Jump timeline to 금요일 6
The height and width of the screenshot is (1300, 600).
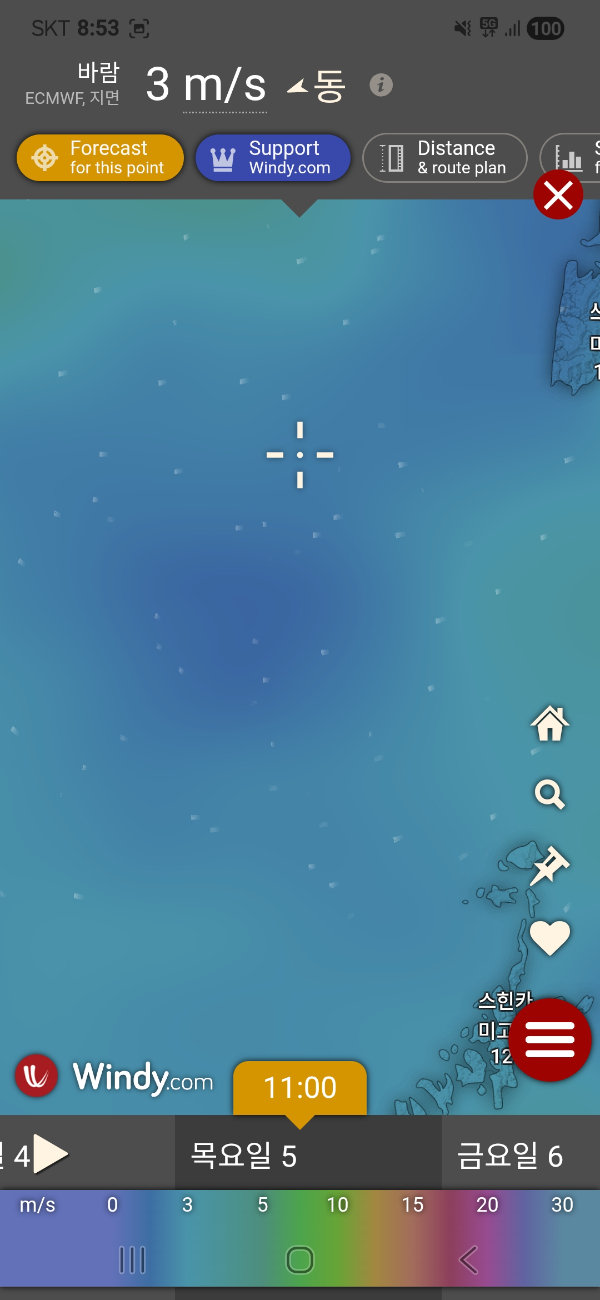(x=510, y=1157)
